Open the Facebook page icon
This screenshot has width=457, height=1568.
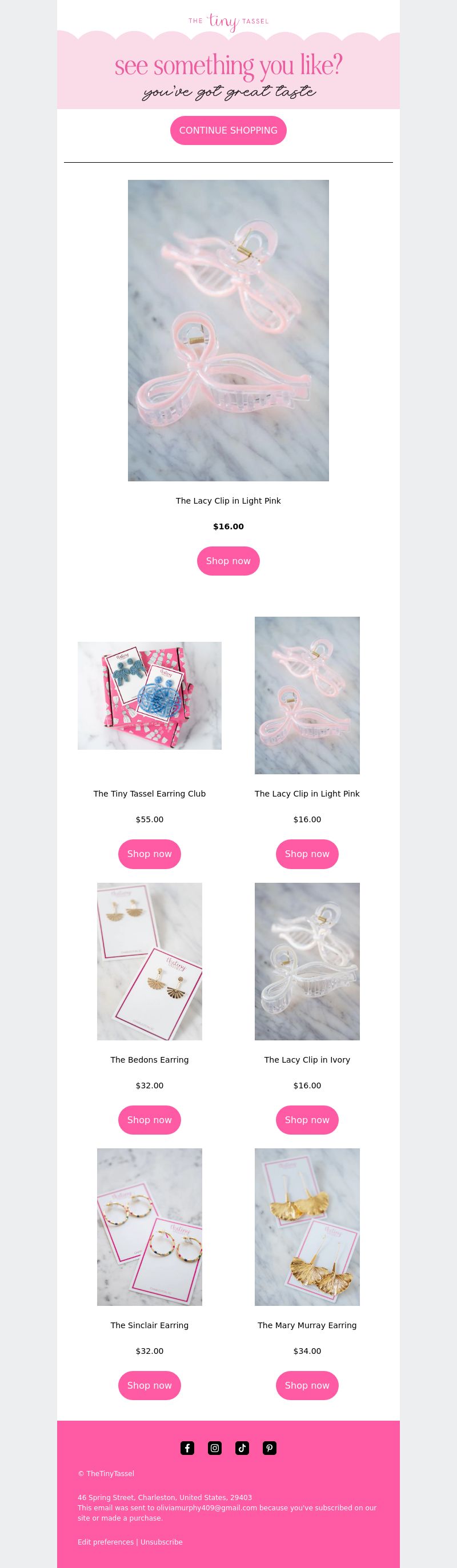187,1448
